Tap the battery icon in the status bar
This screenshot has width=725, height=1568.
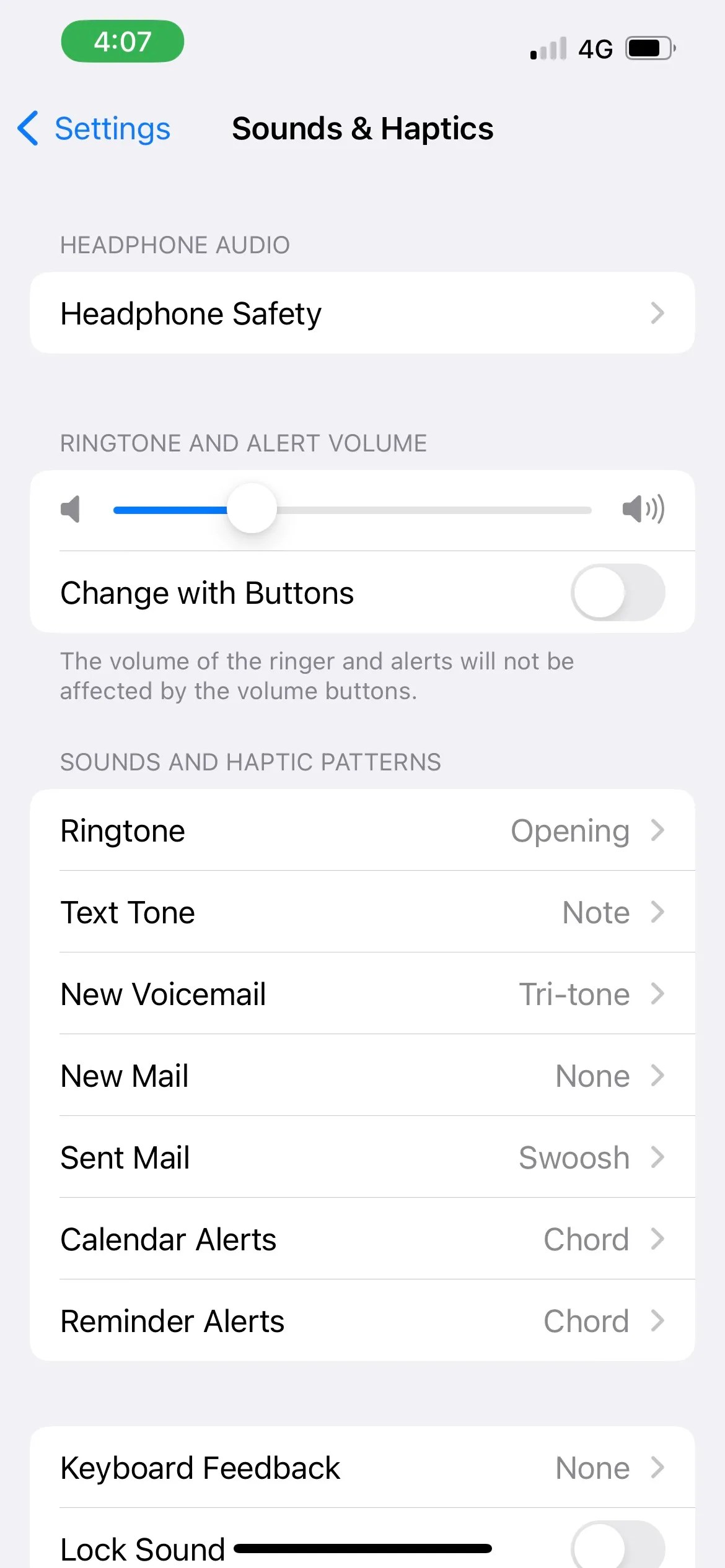click(647, 47)
